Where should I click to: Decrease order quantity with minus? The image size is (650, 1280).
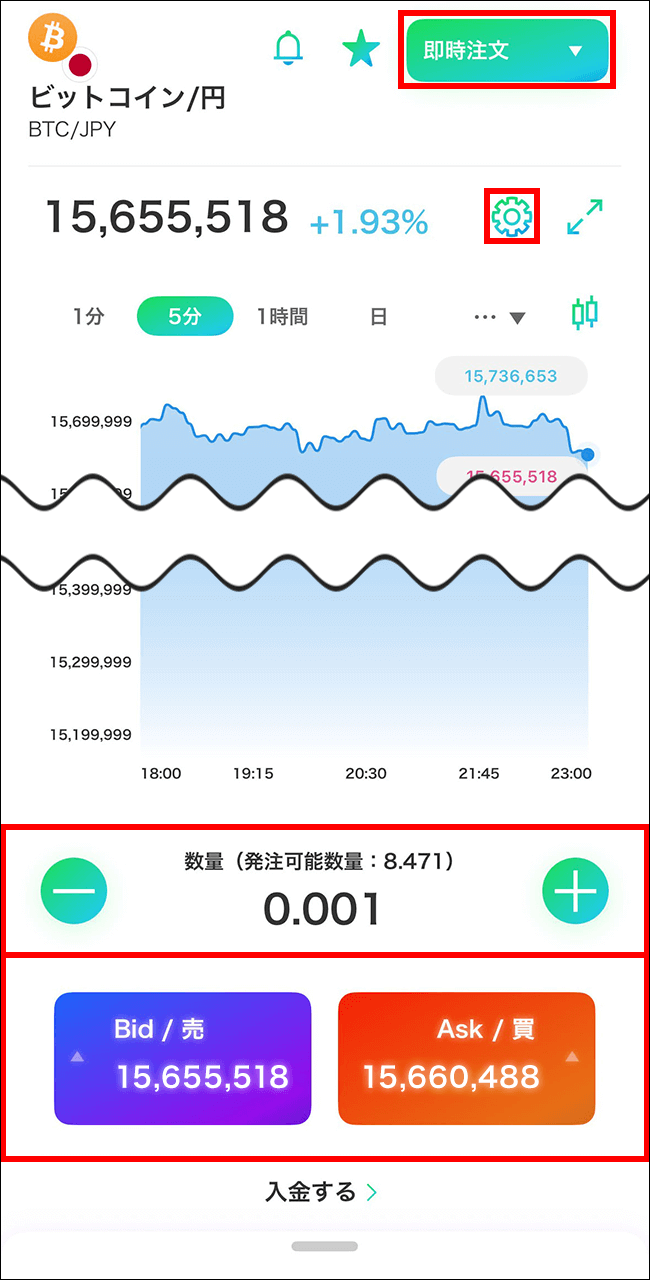74,890
